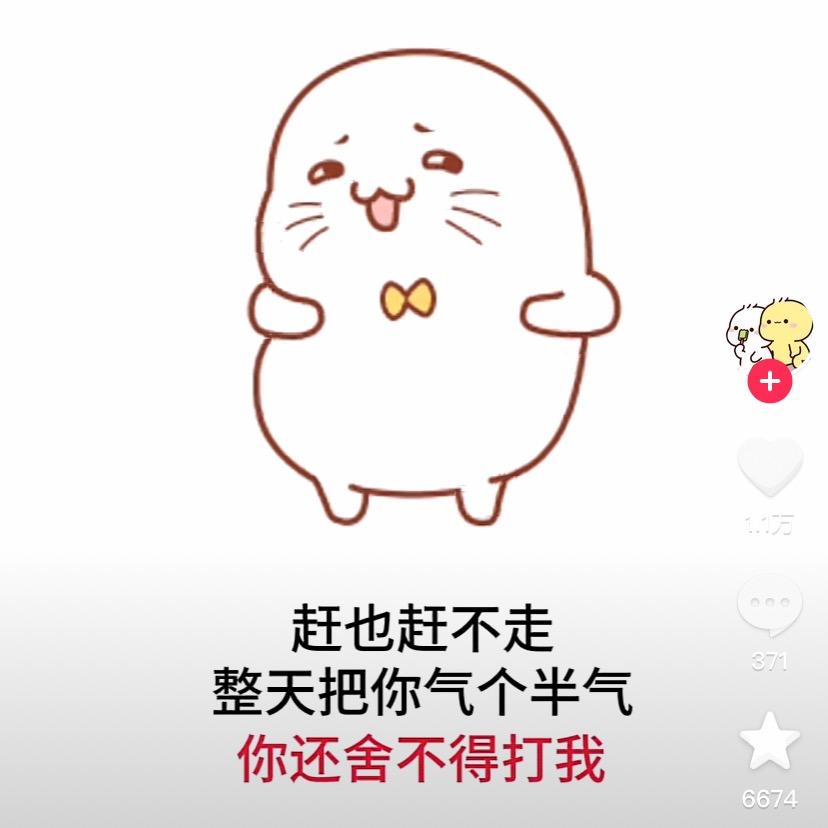
Task: Add this video to favorites with the star
Action: [769, 743]
